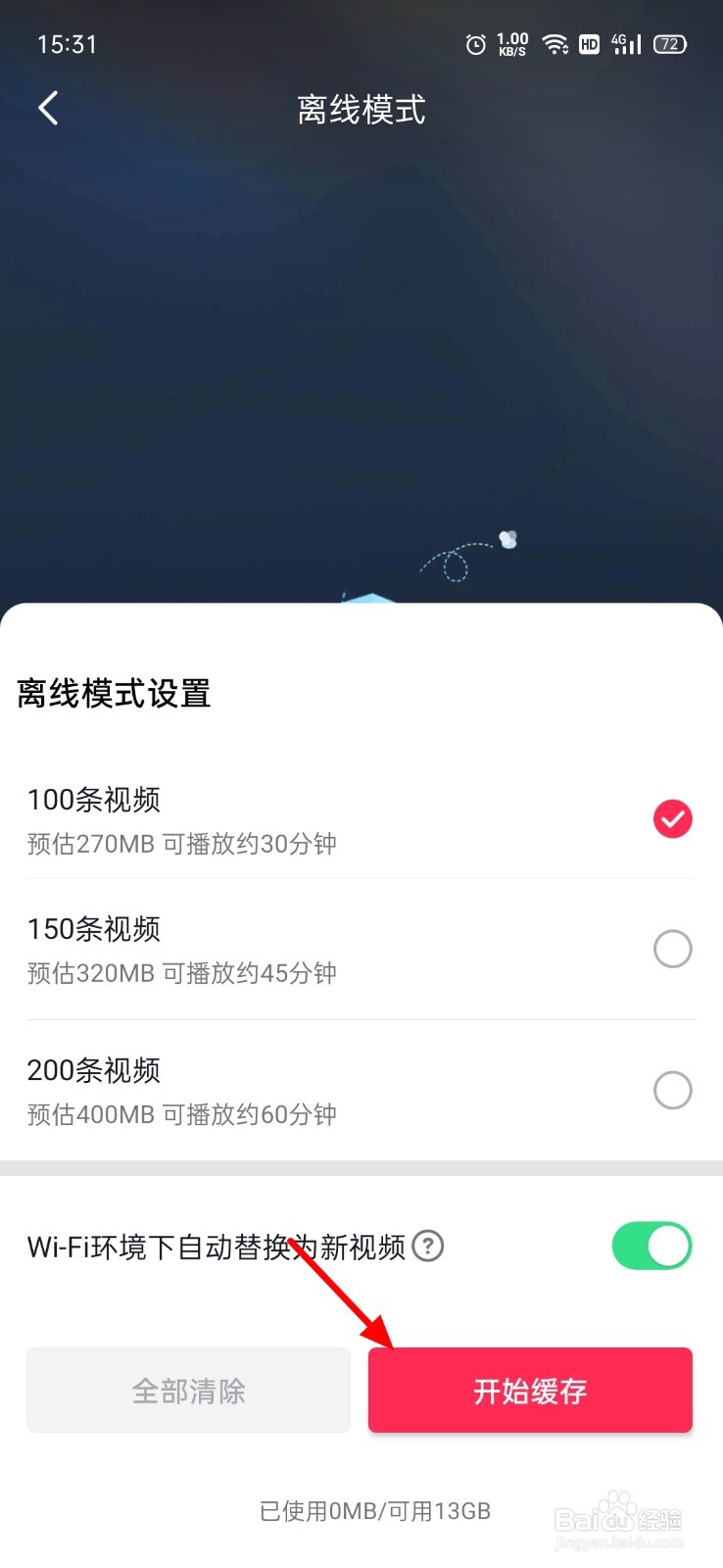Open the 离线模式设置 section header
723x1568 pixels.
(x=114, y=693)
